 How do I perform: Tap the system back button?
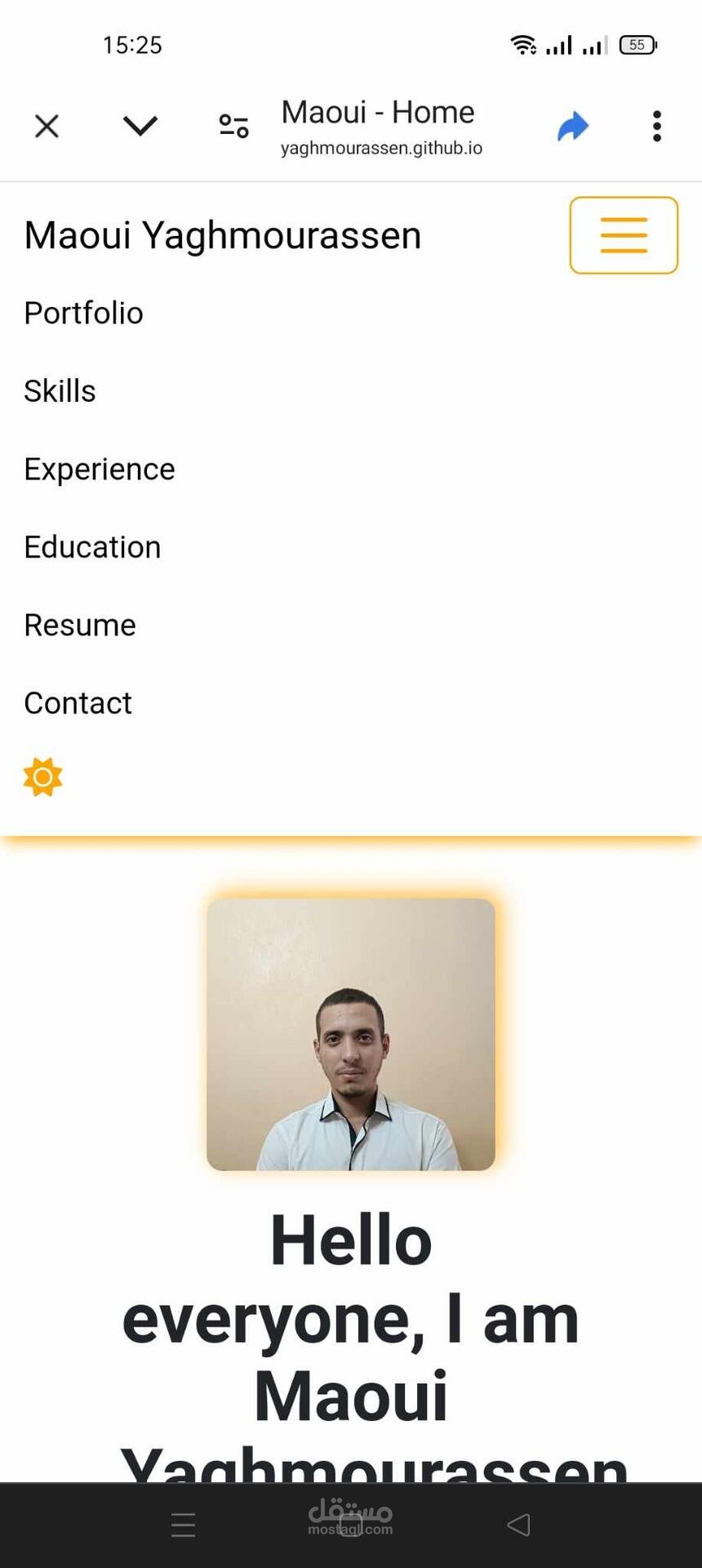click(518, 1525)
